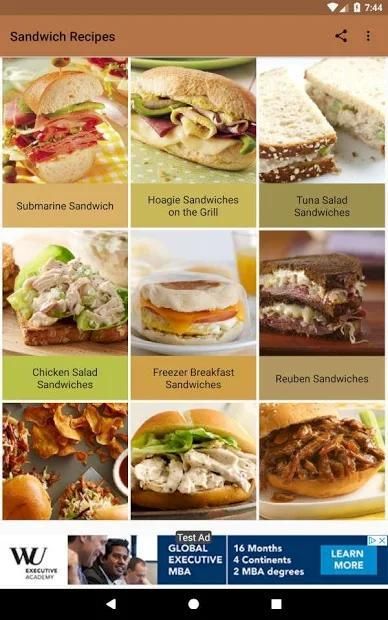Share the Sandwich Recipes app
Image resolution: width=388 pixels, height=620 pixels.
(x=341, y=36)
